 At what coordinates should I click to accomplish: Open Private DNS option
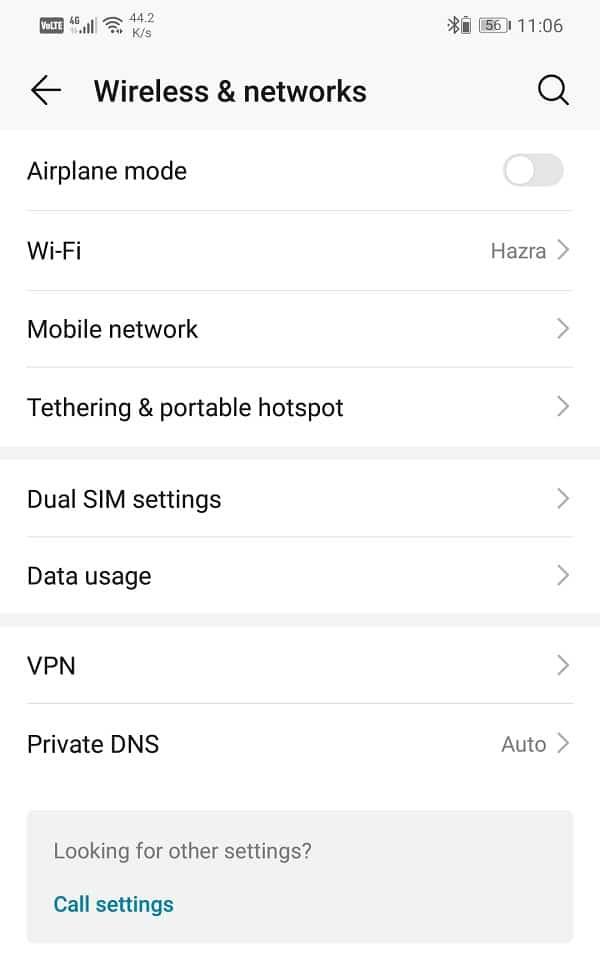click(300, 744)
